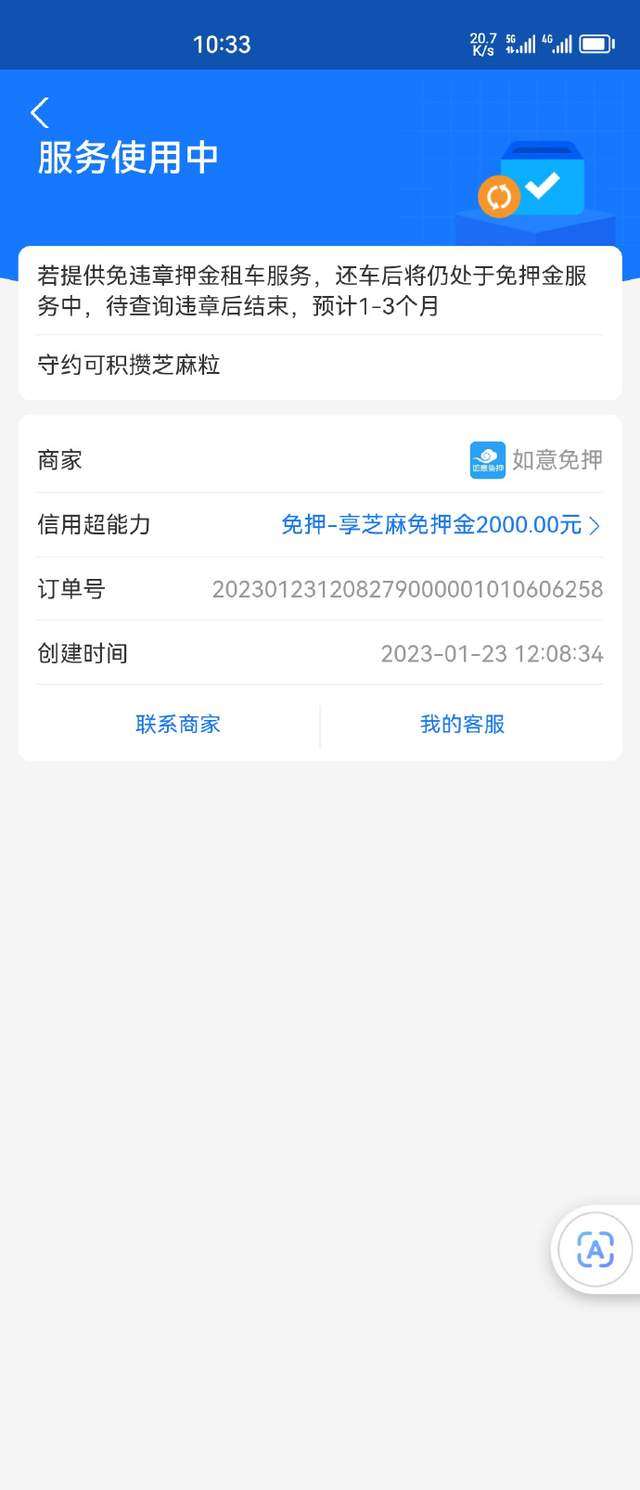Go back using the top-left arrow
This screenshot has height=1490, width=640.
tap(40, 113)
